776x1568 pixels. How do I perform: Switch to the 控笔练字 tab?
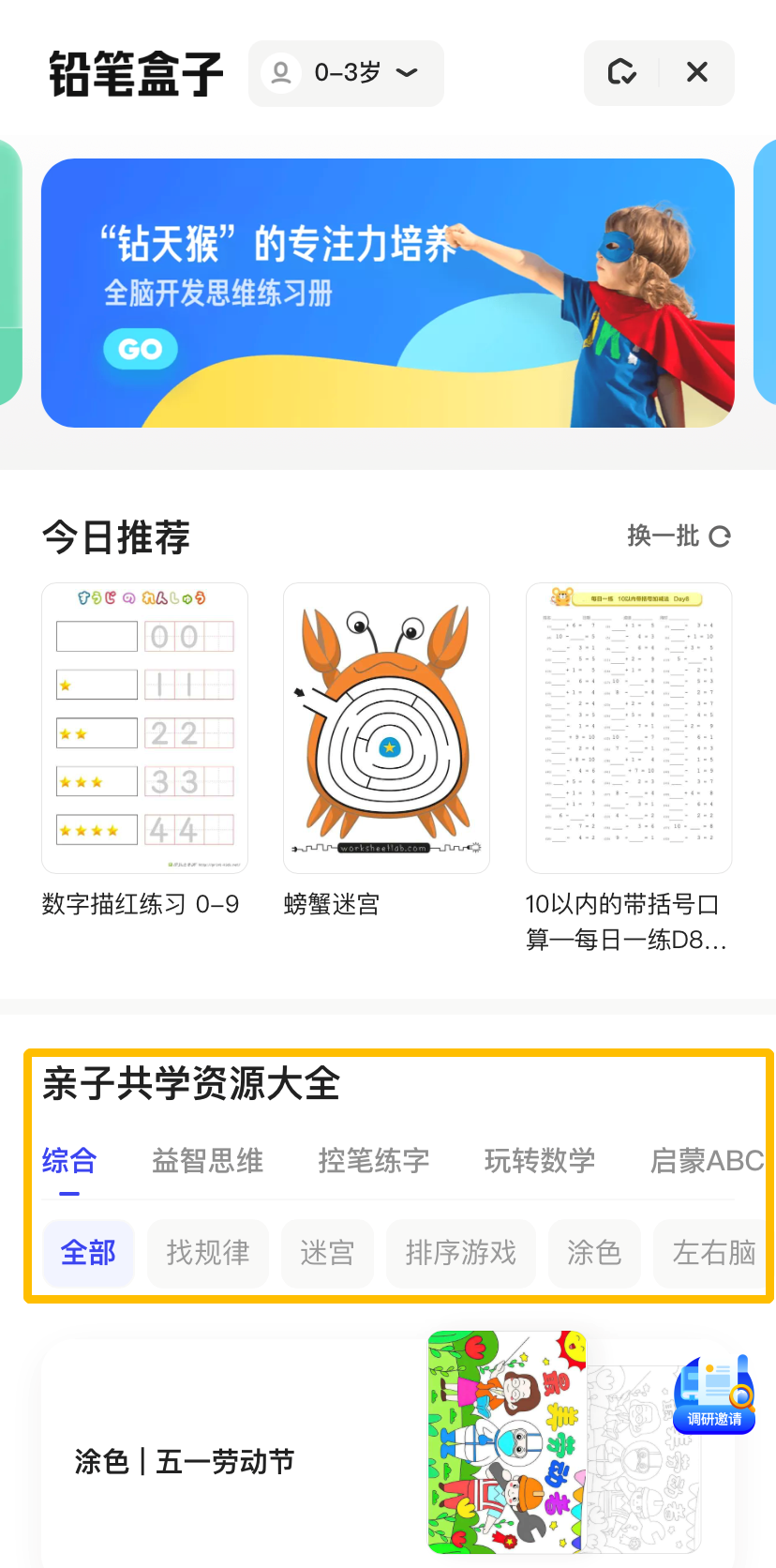[373, 1161]
